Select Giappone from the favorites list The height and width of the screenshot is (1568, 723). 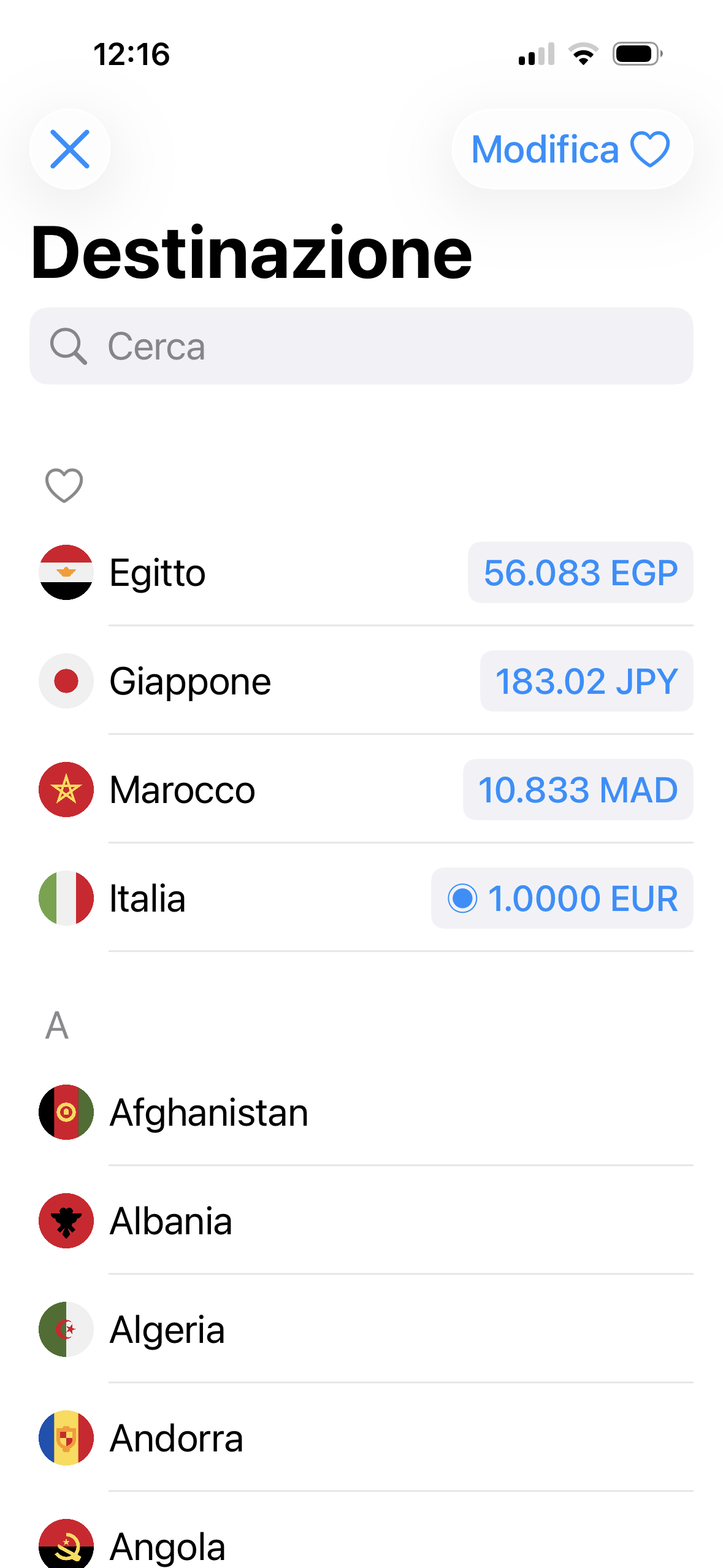190,681
